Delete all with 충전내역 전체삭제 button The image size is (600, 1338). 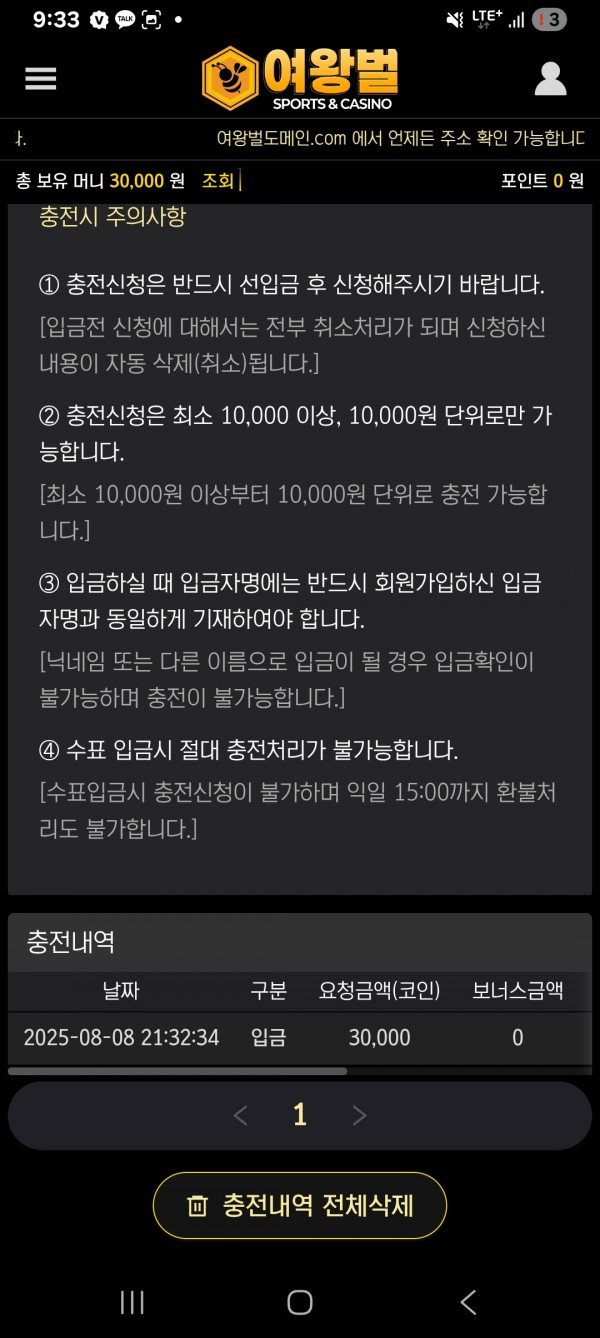299,1205
